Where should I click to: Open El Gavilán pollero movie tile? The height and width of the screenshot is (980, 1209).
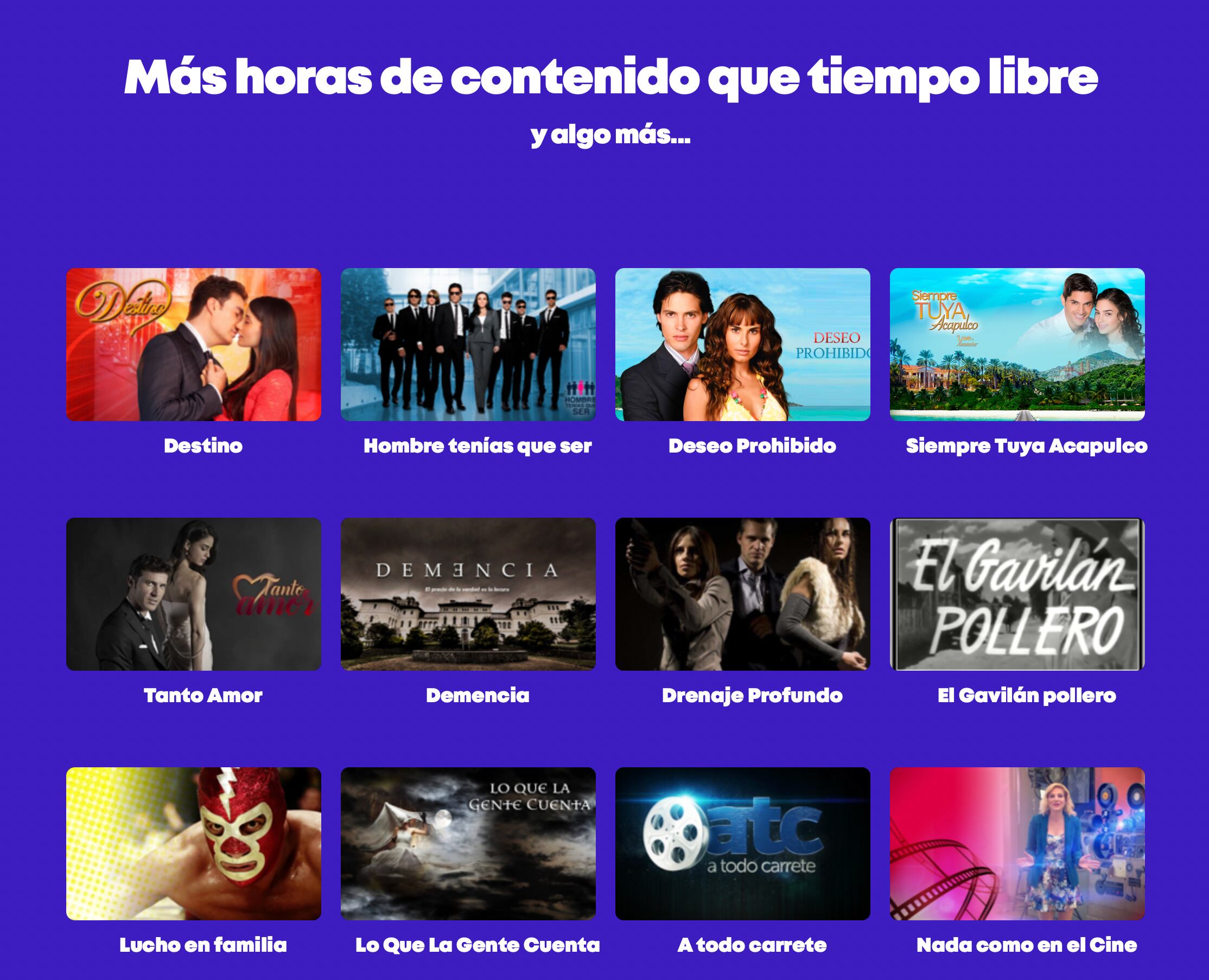(1017, 594)
